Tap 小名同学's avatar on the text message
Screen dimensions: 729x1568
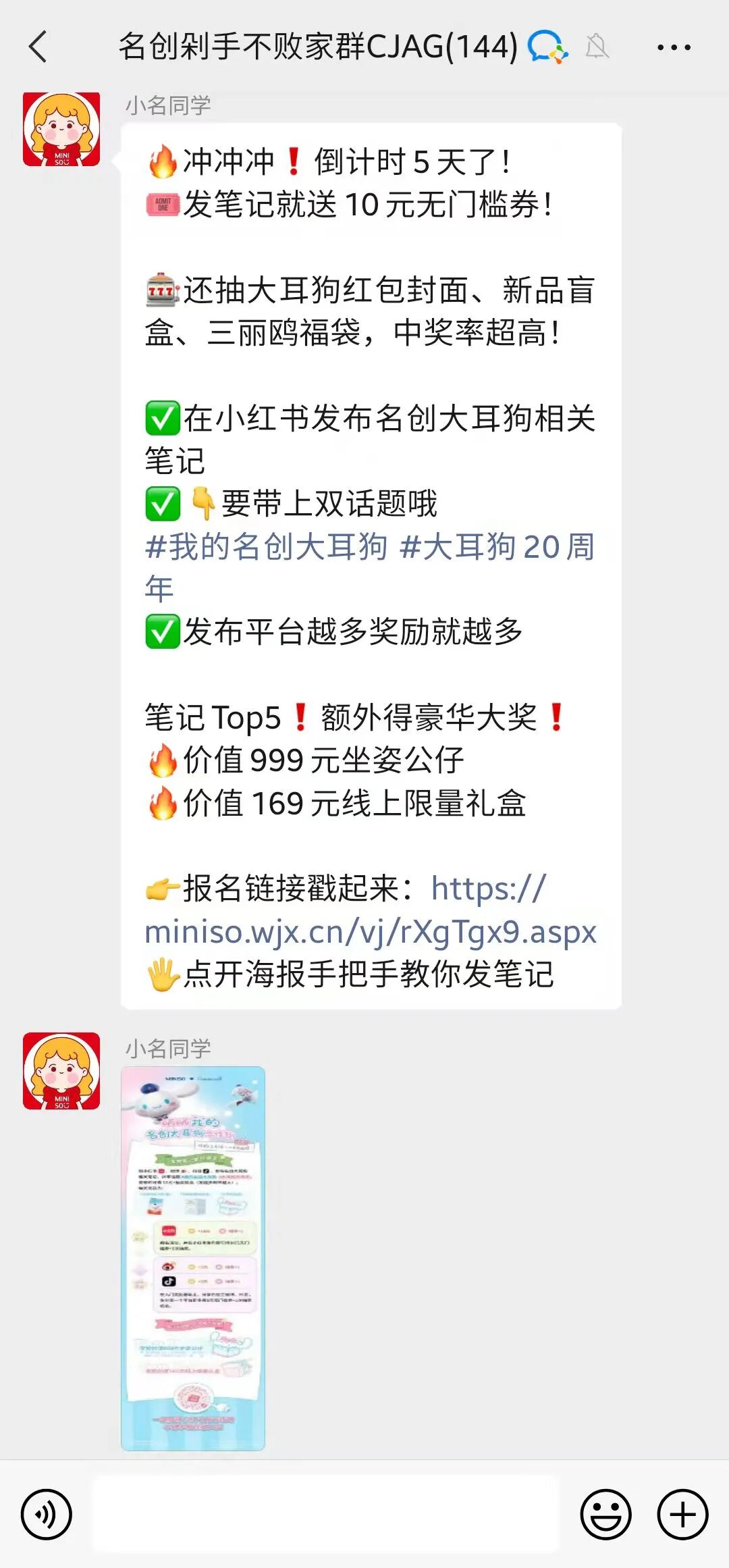[61, 129]
